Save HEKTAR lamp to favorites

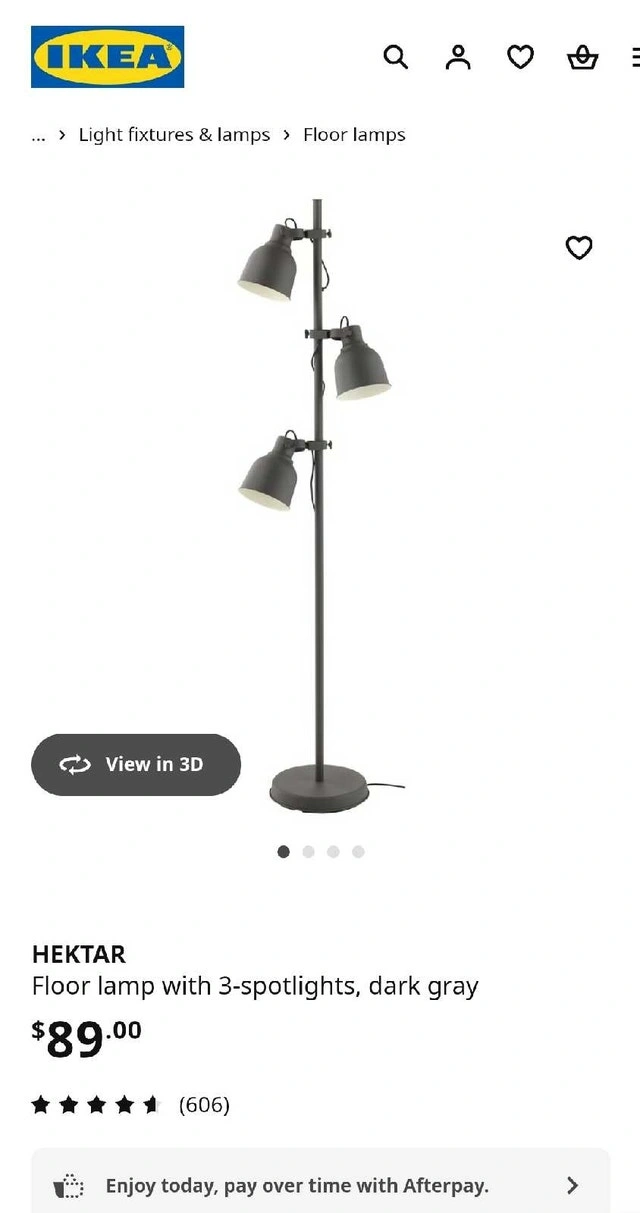579,247
